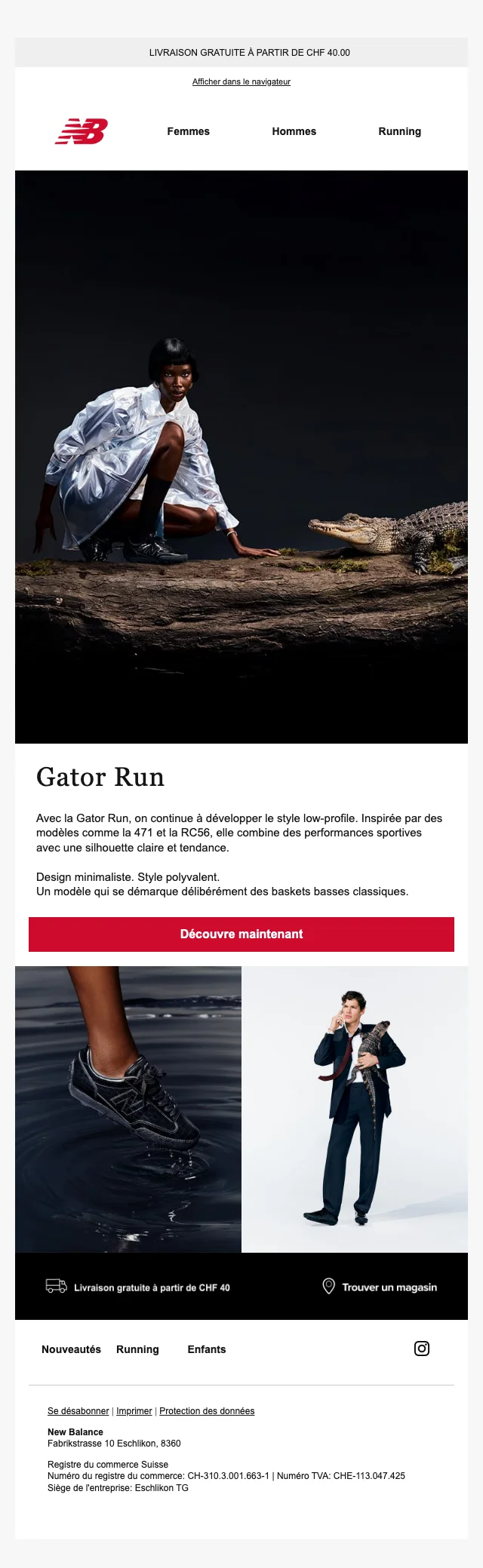Open the black sneaker in water image
This screenshot has height=1568, width=483.
click(128, 1109)
